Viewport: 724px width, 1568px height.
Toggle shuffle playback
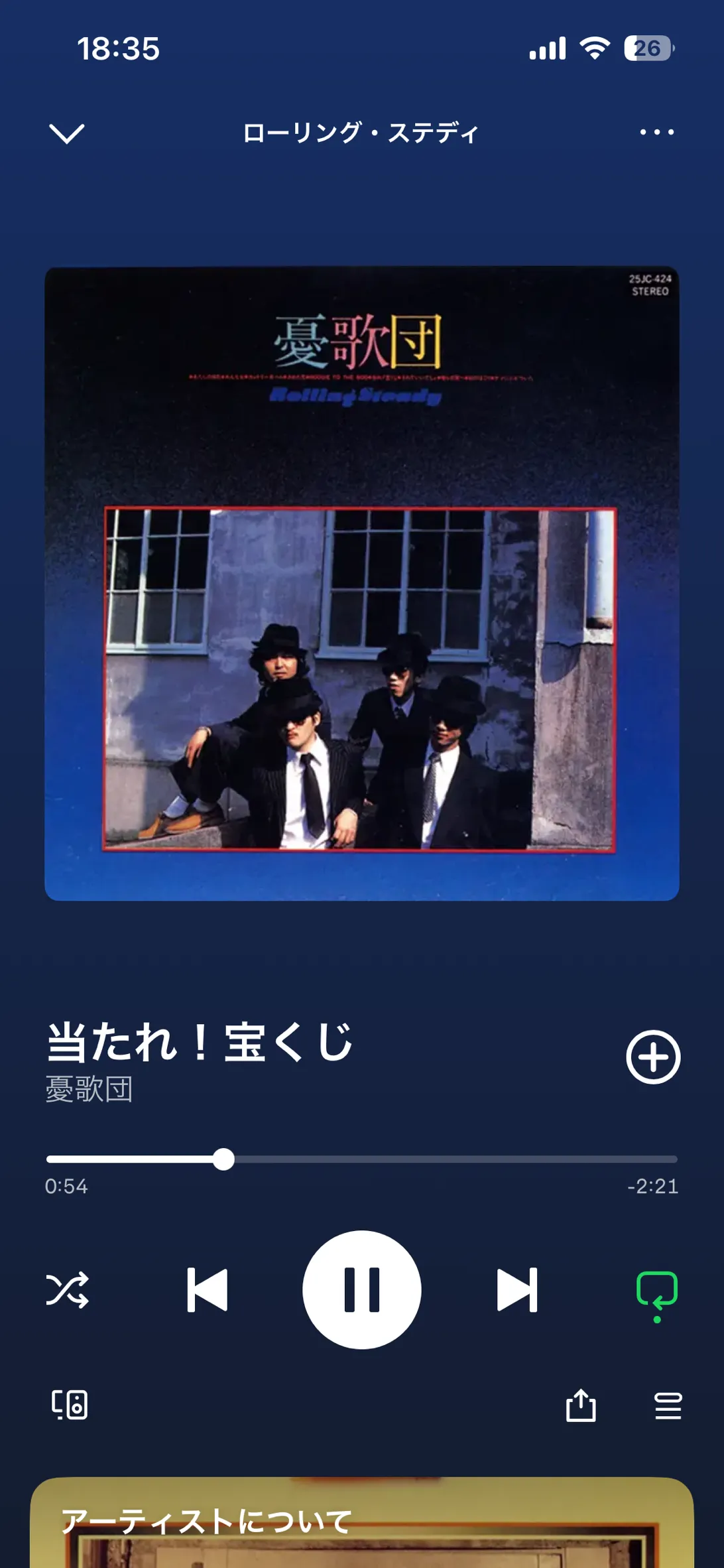(x=67, y=1289)
